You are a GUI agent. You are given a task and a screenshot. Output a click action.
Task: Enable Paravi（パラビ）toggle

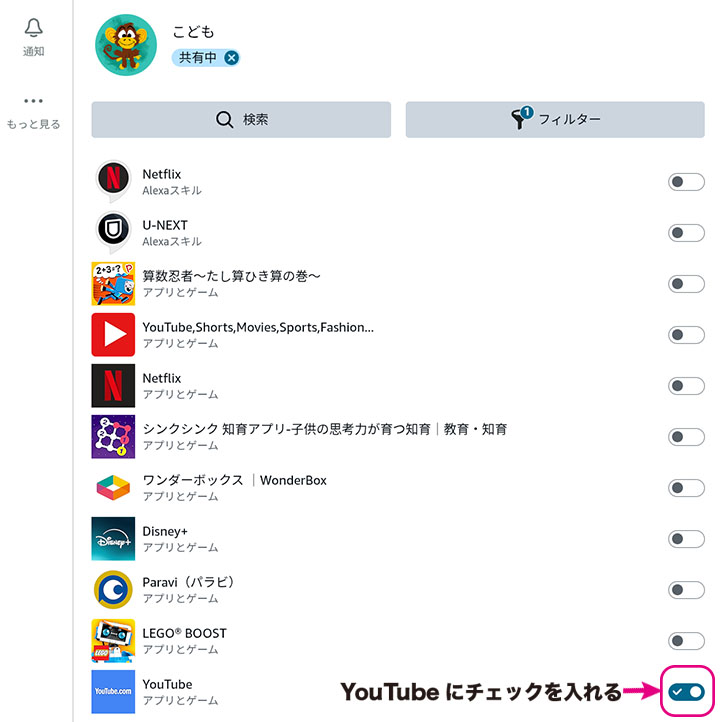click(686, 590)
